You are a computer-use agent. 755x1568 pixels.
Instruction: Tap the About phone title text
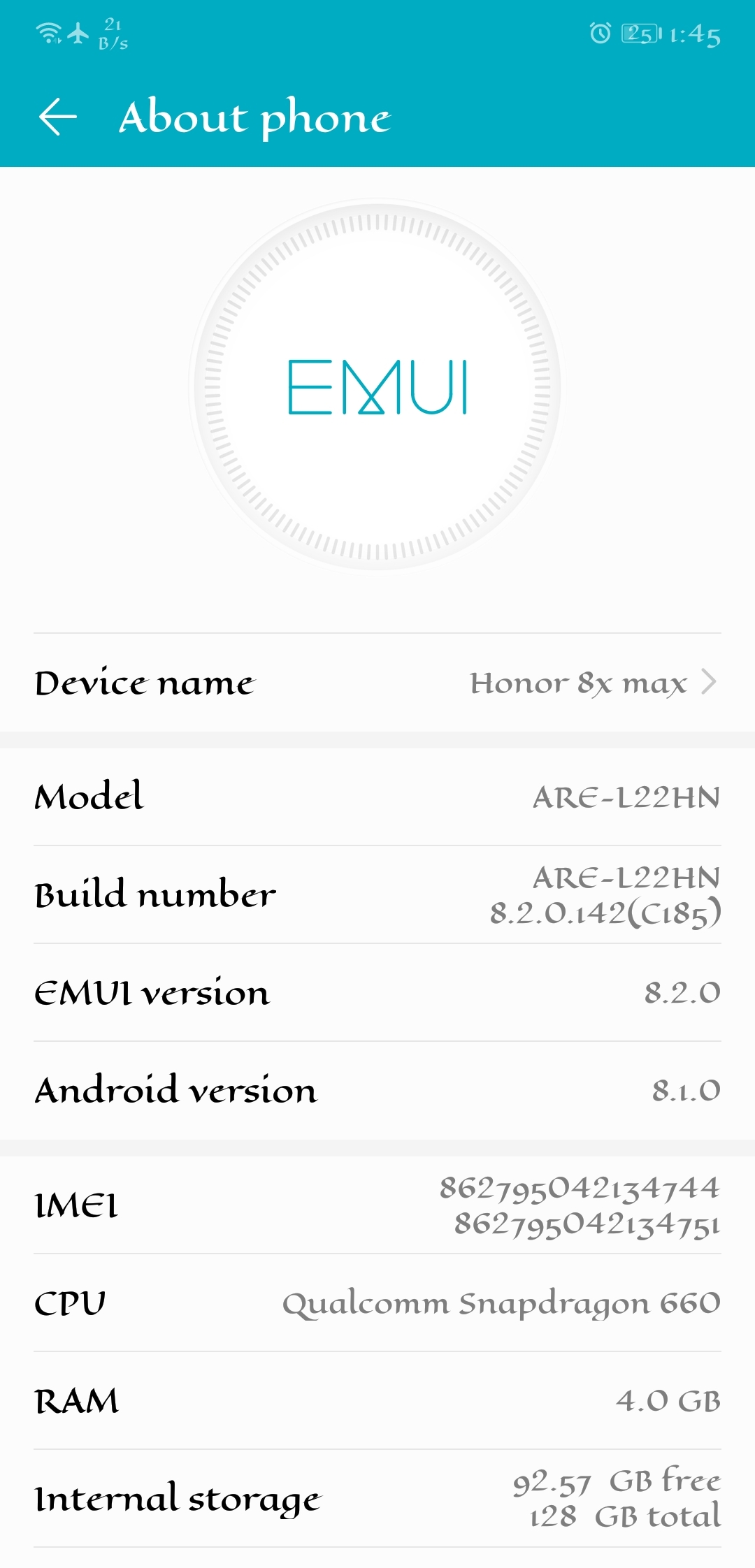click(255, 116)
